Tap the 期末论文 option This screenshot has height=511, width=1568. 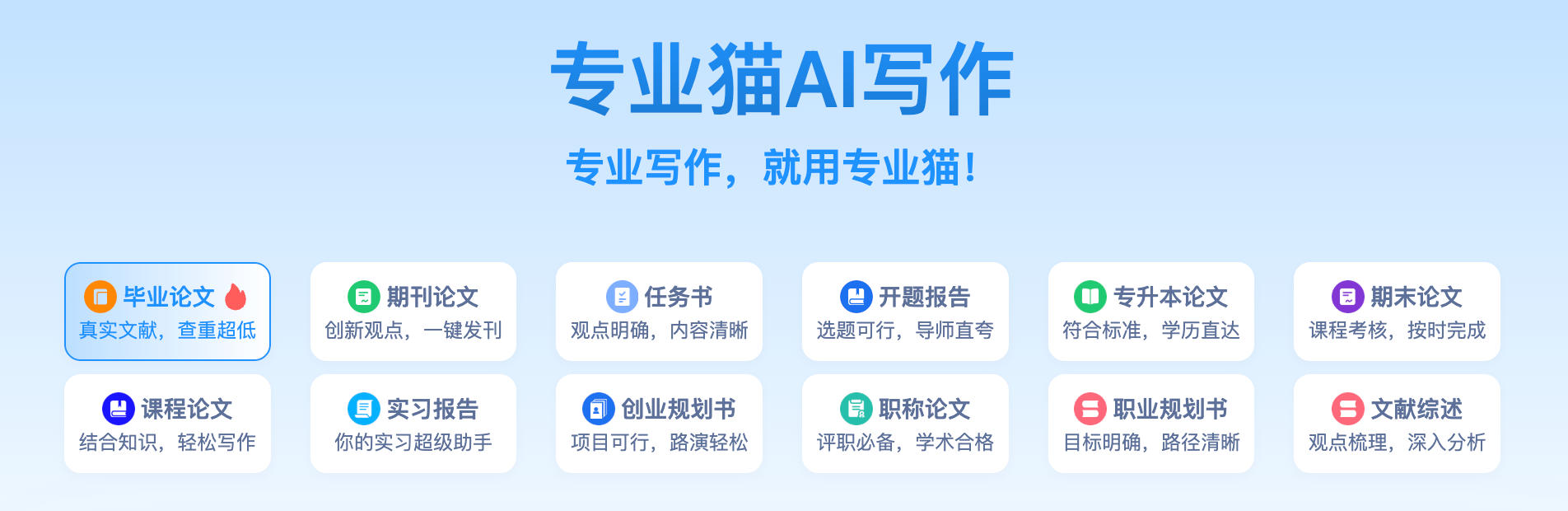[x=1397, y=312]
